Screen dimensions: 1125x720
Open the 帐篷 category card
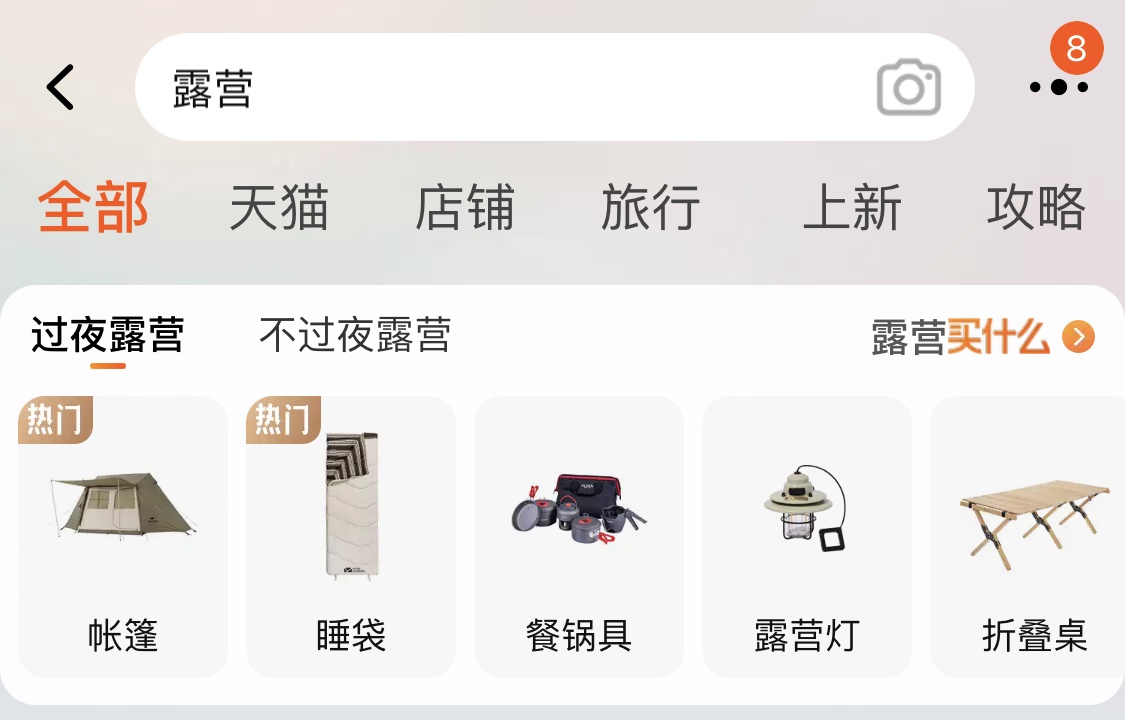pyautogui.click(x=123, y=537)
